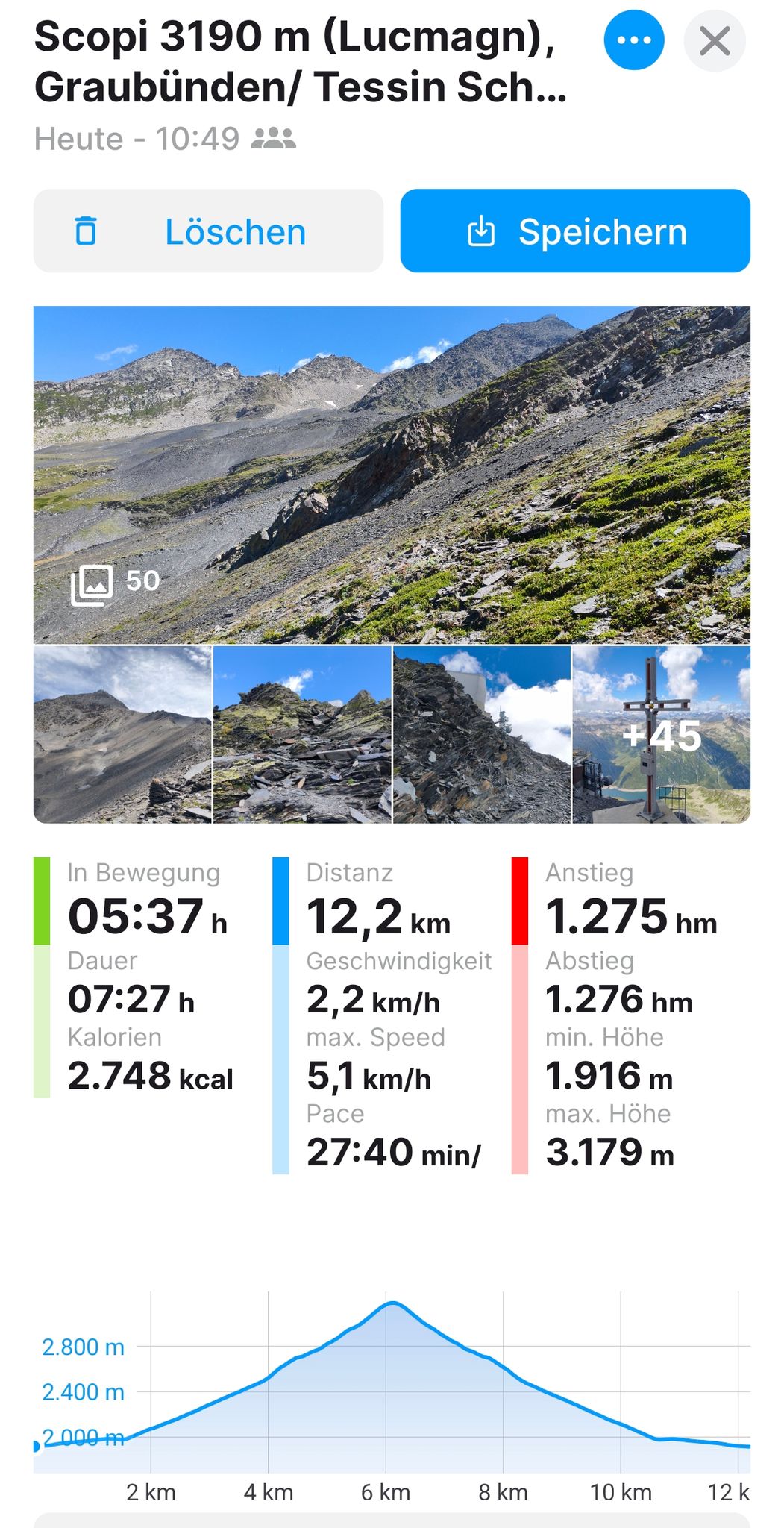The height and width of the screenshot is (1528, 784).
Task: Save the tour with Speichern
Action: coord(575,231)
